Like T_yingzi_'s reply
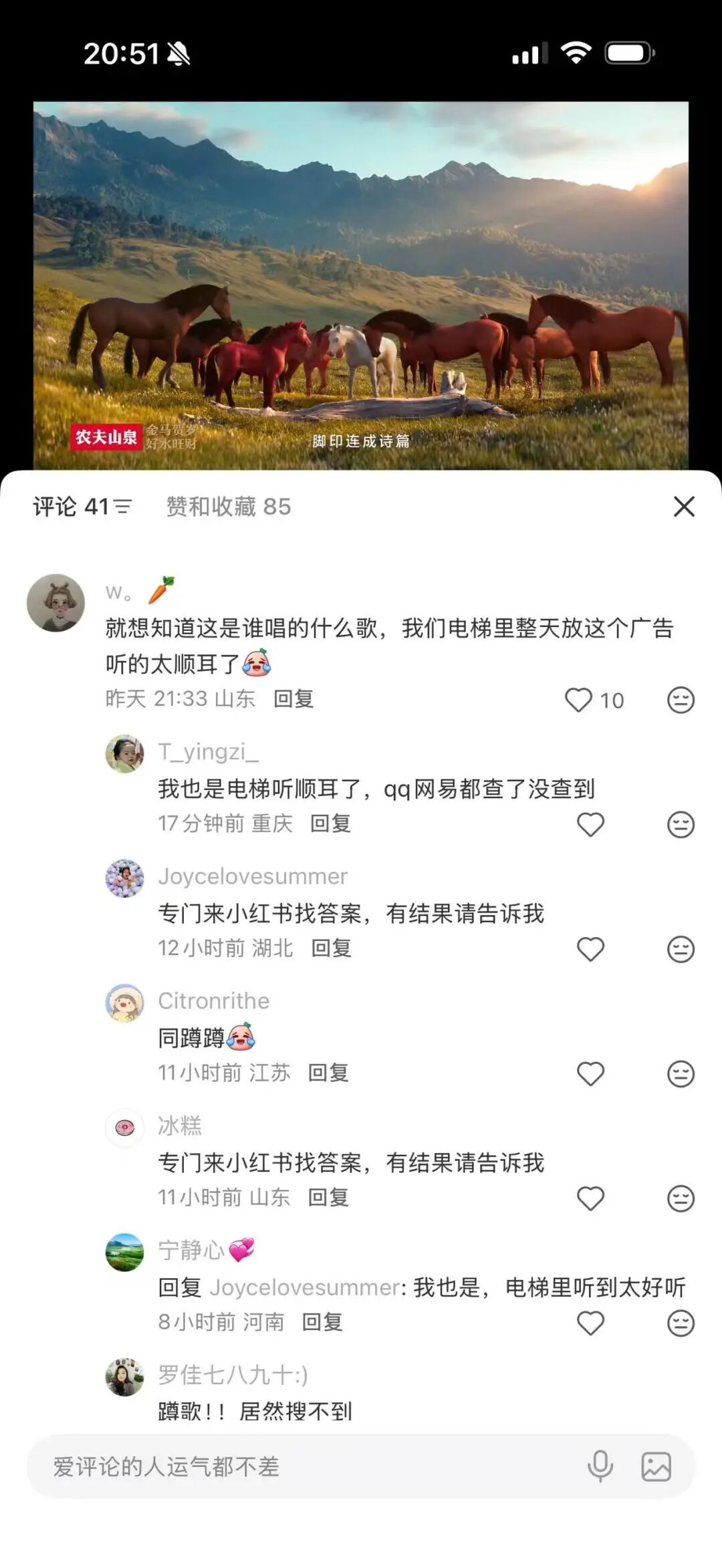The width and height of the screenshot is (722, 1568). (x=590, y=824)
